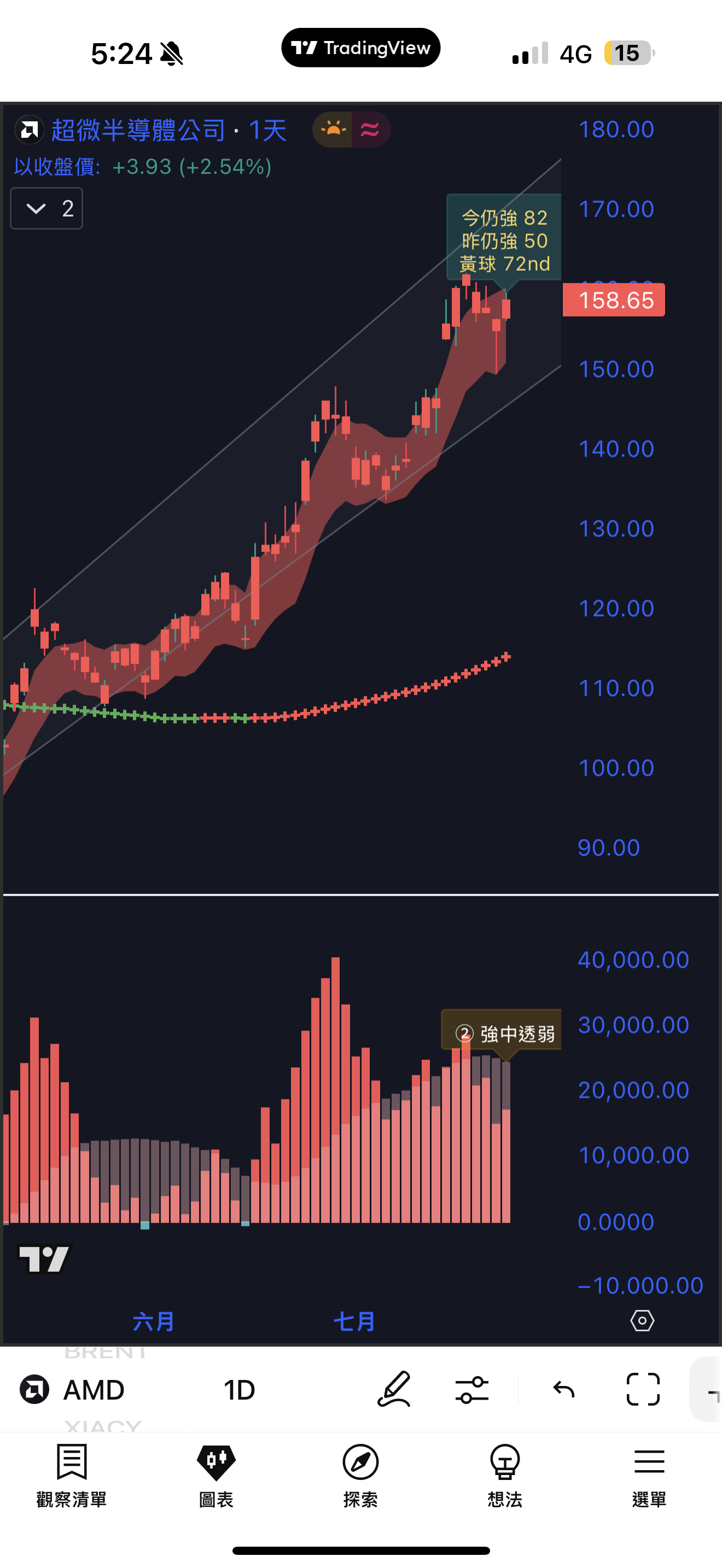Go to the 探索 explore tab
722x1568 pixels.
(x=360, y=1475)
